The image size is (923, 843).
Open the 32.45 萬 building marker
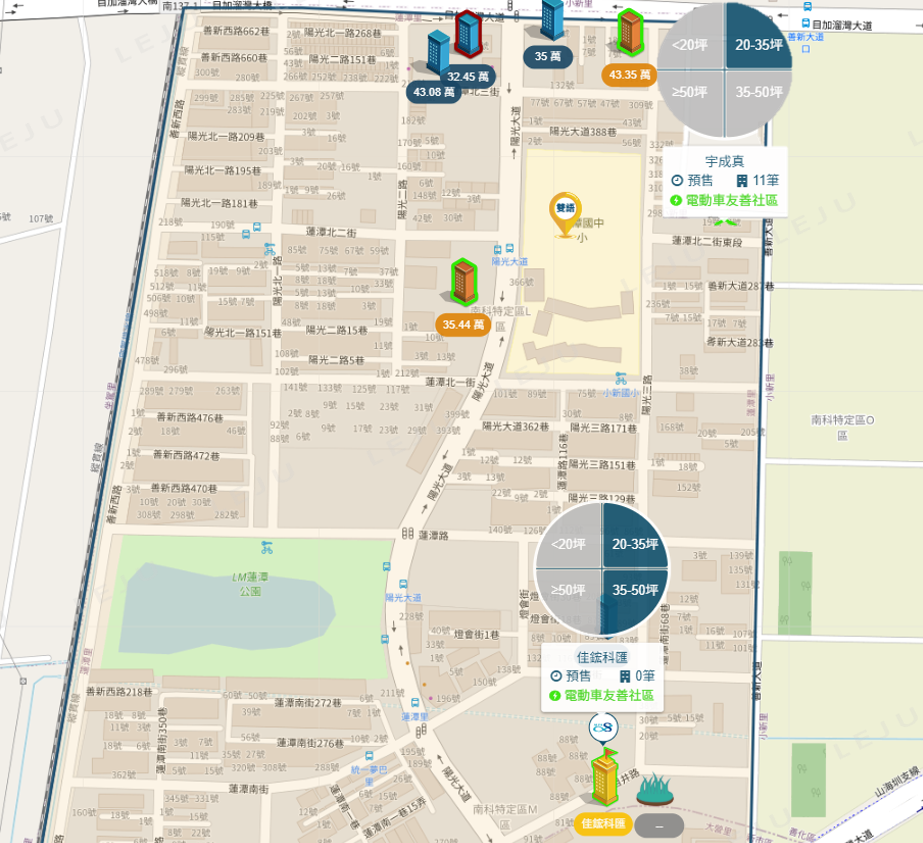click(x=467, y=77)
